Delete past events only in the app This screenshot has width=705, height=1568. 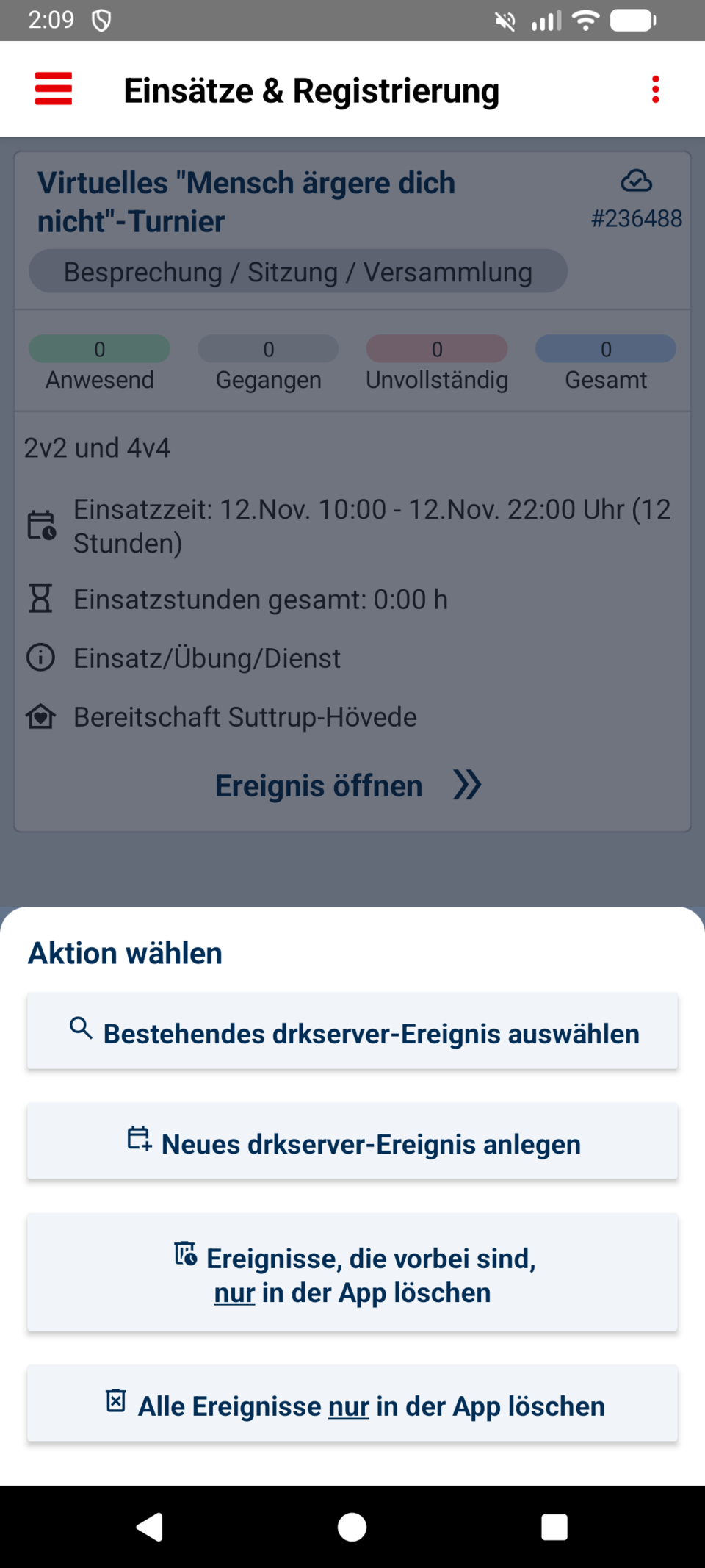coord(352,1274)
